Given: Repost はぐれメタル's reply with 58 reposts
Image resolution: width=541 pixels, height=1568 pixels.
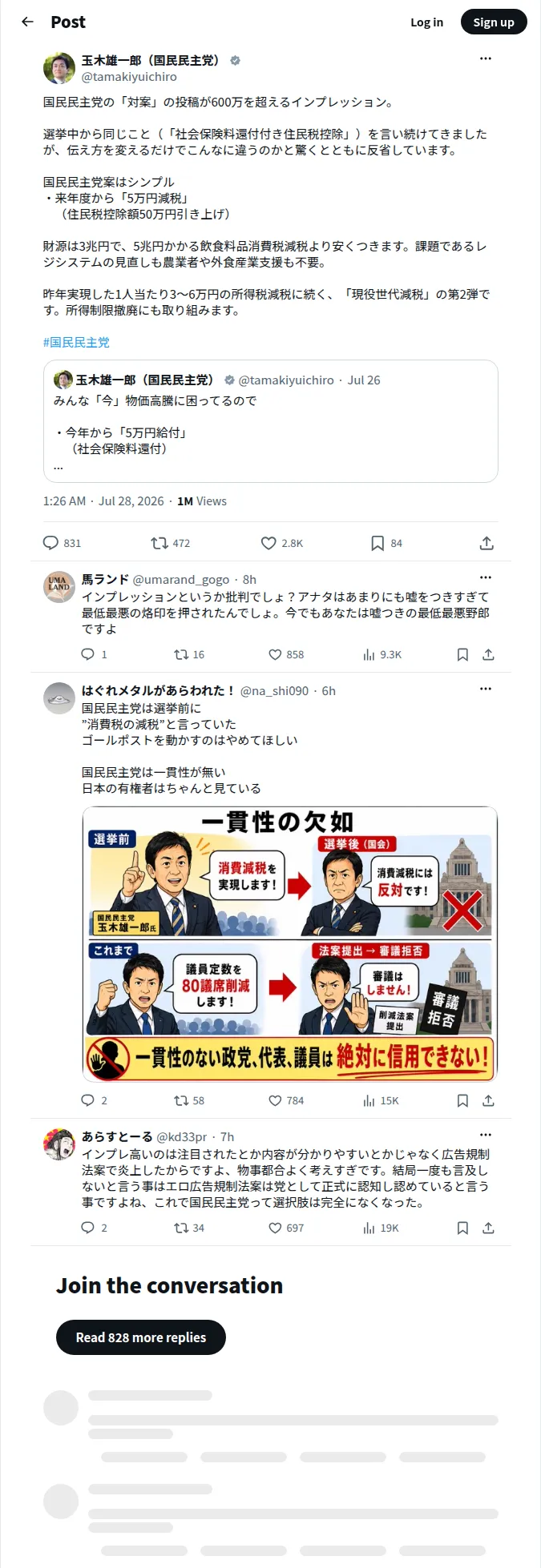Looking at the screenshot, I should (189, 1100).
